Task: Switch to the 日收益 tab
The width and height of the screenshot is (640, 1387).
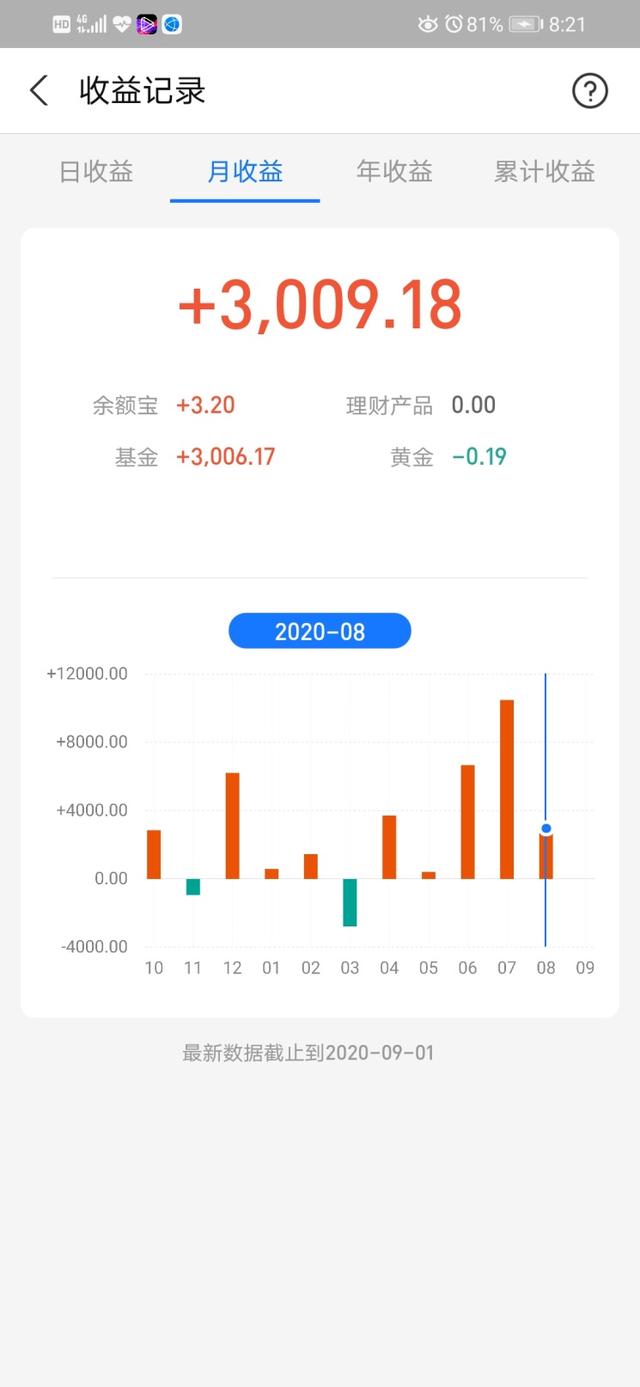Action: click(x=96, y=172)
